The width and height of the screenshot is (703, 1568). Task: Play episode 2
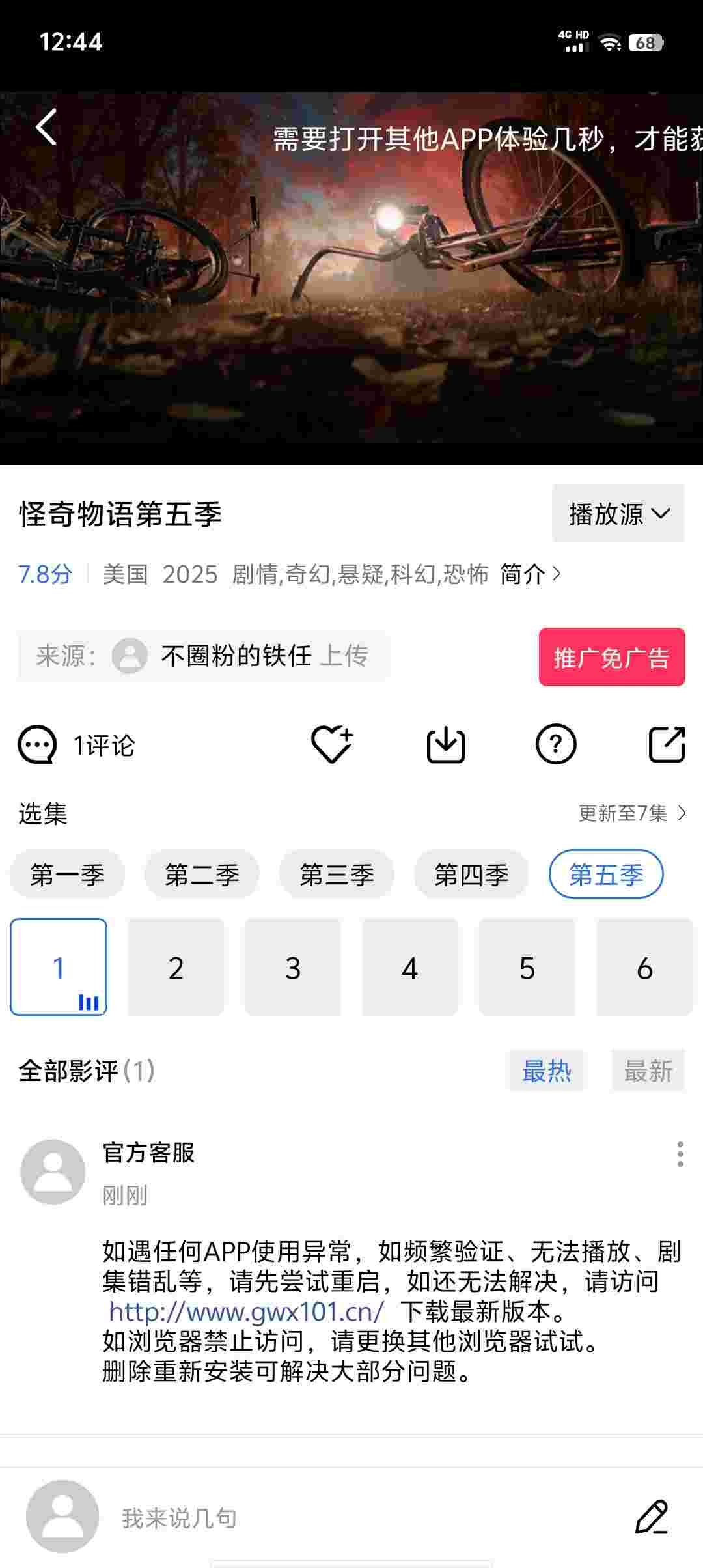pos(176,968)
